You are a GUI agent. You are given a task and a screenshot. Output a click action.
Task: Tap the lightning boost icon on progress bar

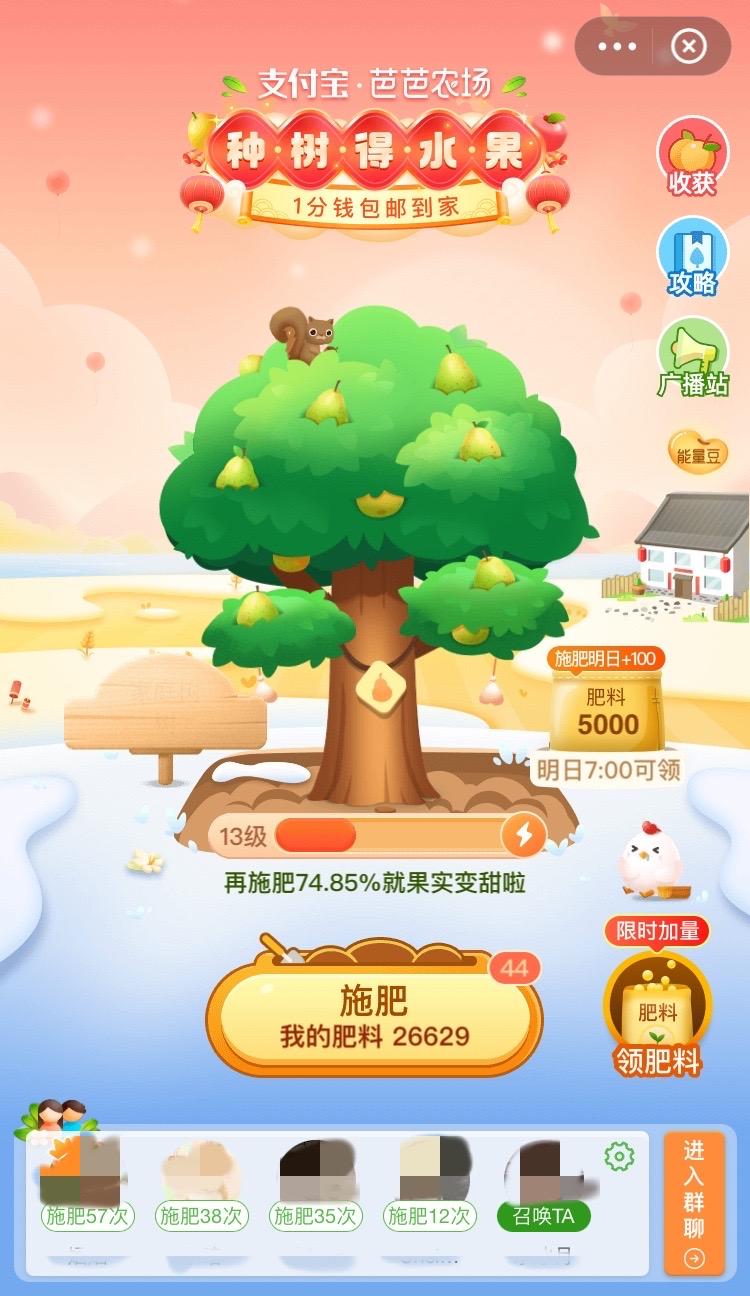click(x=523, y=834)
